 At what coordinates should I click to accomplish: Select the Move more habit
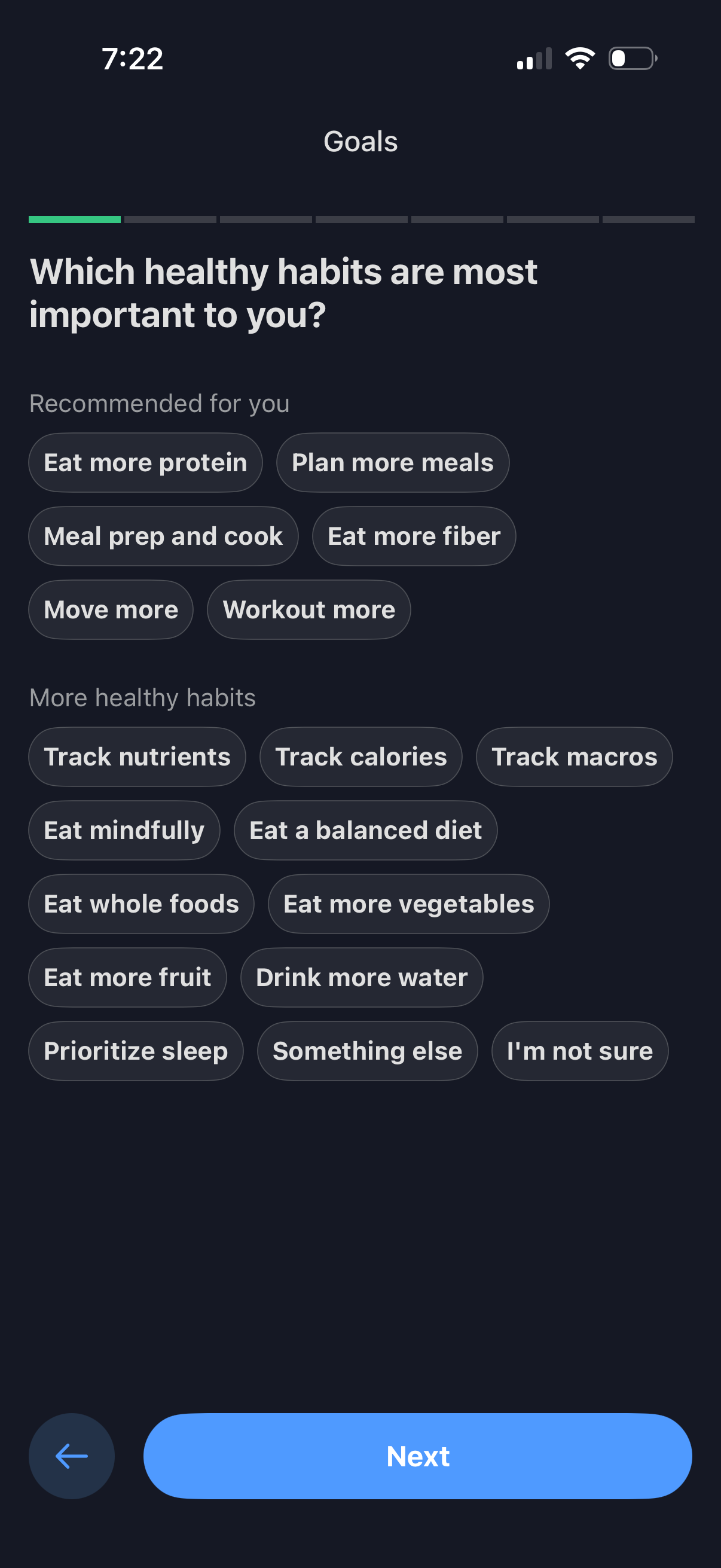(x=110, y=610)
